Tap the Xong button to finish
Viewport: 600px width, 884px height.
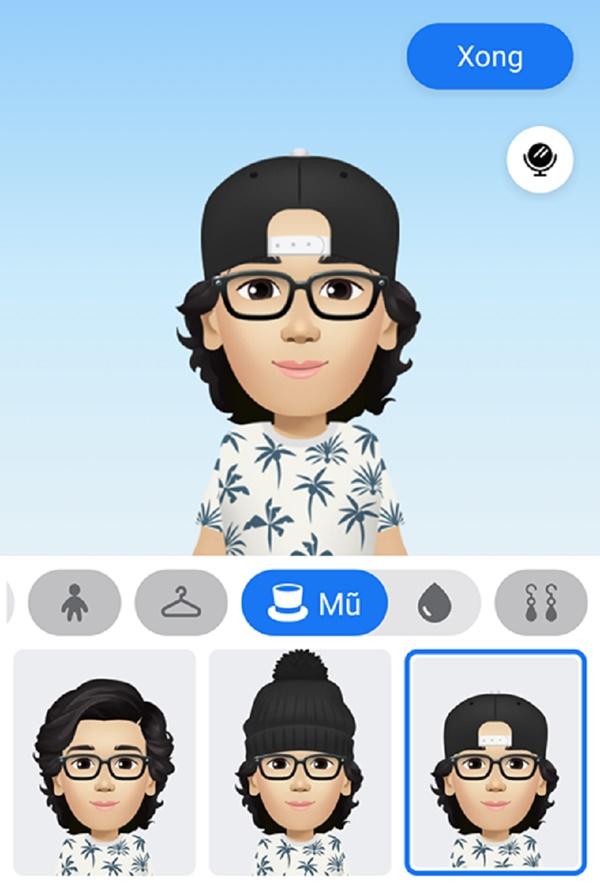pos(489,56)
